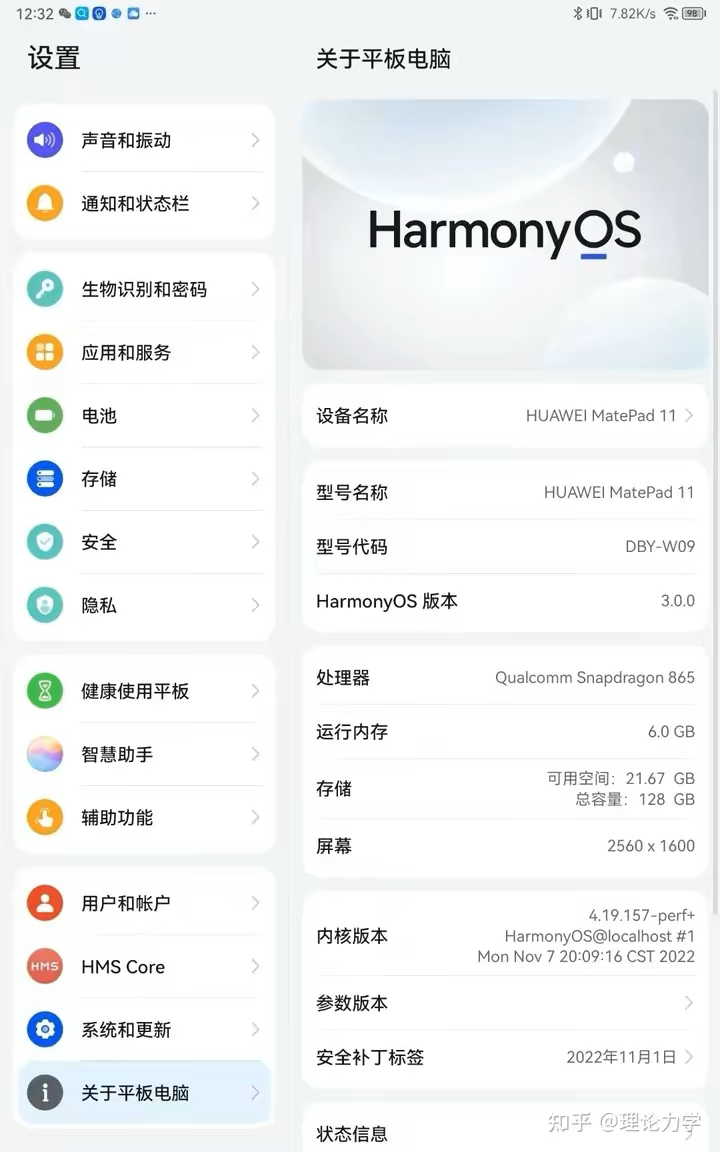
Task: Open 健康使用平板
Action: tap(144, 691)
